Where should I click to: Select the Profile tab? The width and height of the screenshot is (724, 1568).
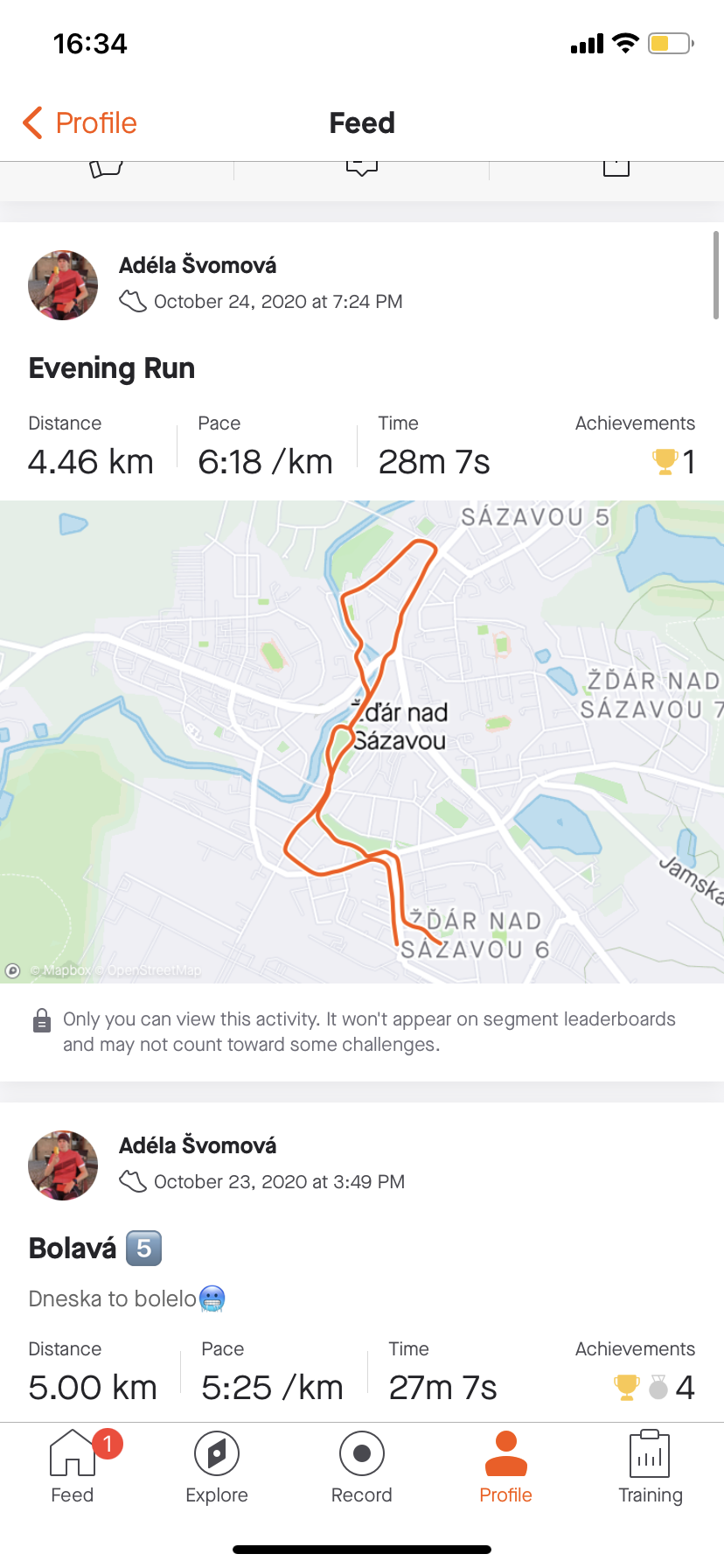click(506, 1466)
